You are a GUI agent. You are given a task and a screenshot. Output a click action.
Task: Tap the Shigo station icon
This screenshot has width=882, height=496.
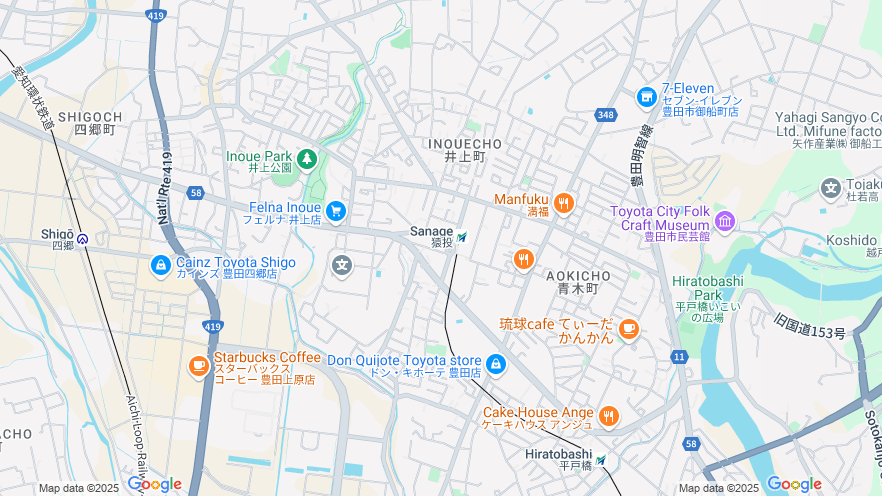pyautogui.click(x=83, y=240)
